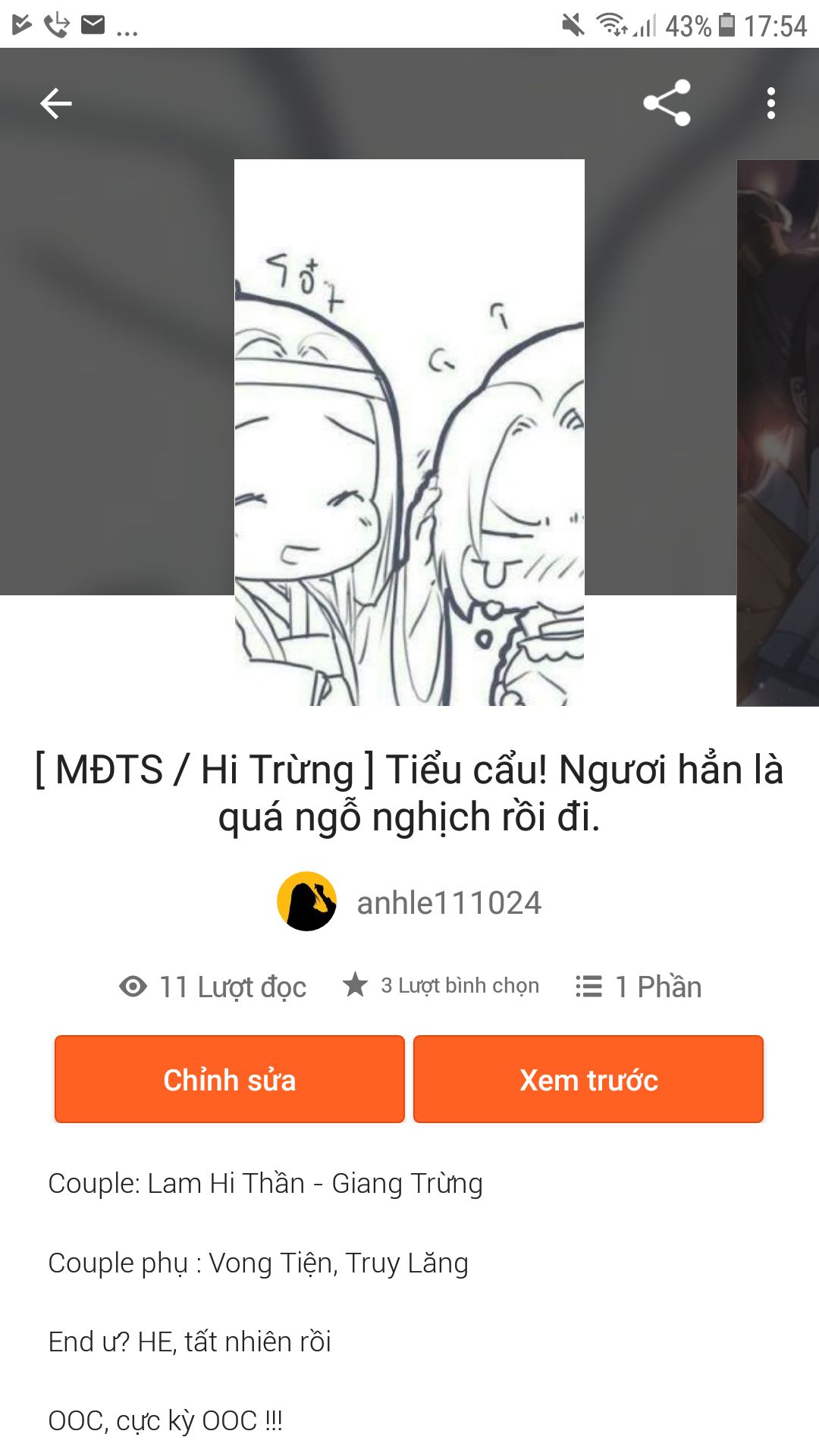This screenshot has height=1456, width=819.
Task: Open the three-dot overflow menu
Action: coord(770,103)
